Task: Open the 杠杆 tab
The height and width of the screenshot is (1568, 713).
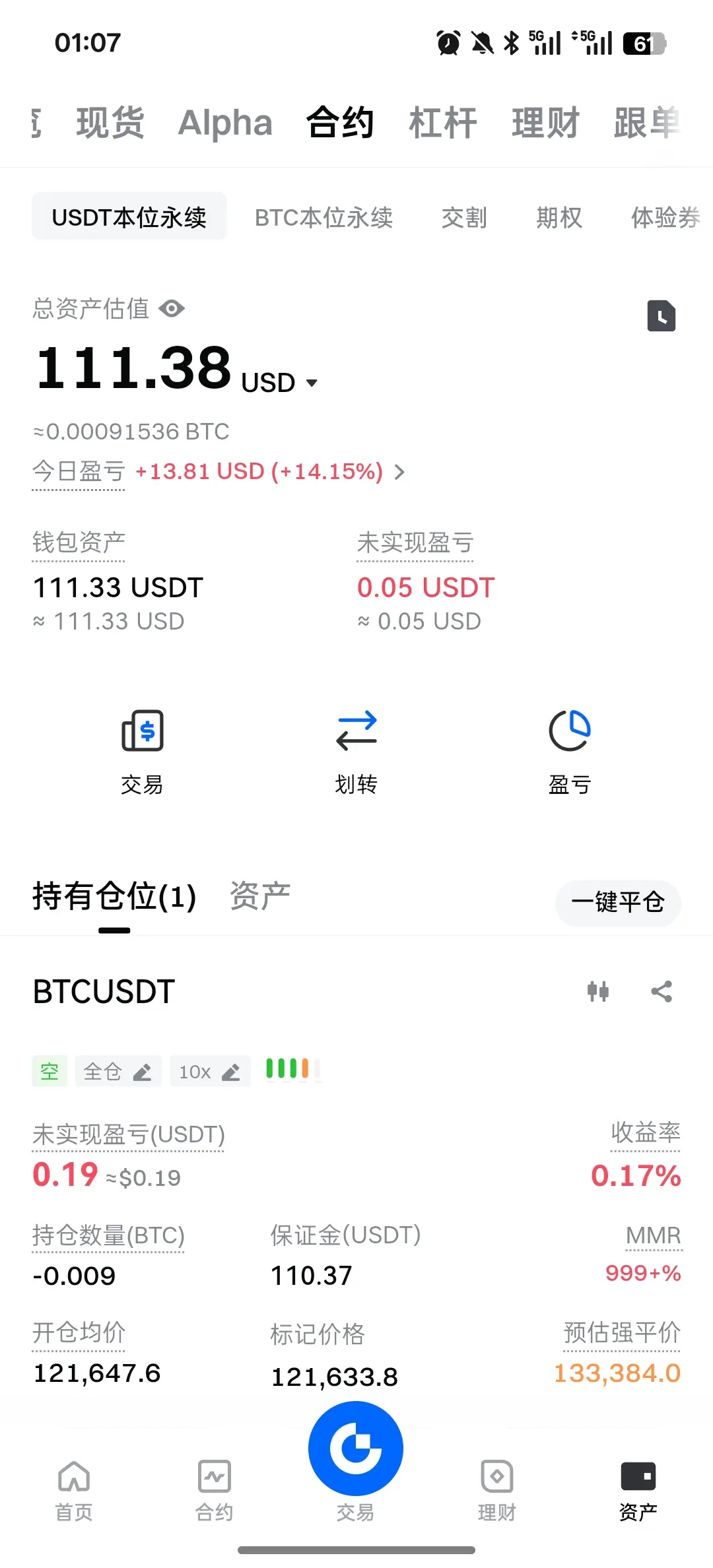Action: pyautogui.click(x=442, y=123)
